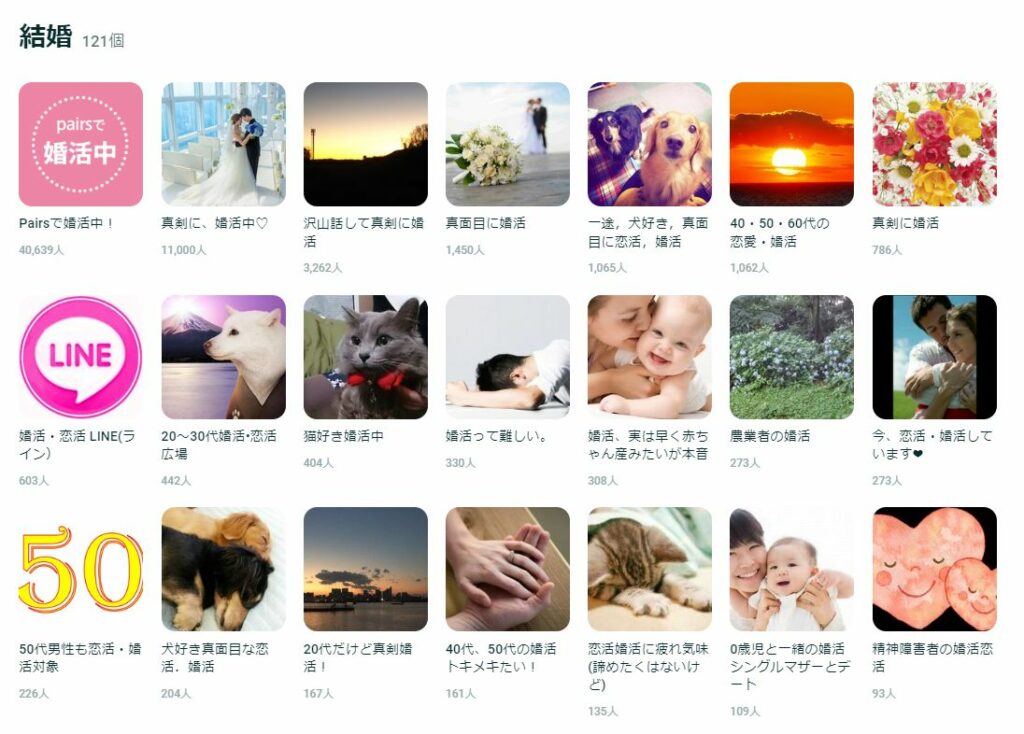
Task: Open the 婚活、実は早く赤ちゃん産みたいが本音 community
Action: 649,357
